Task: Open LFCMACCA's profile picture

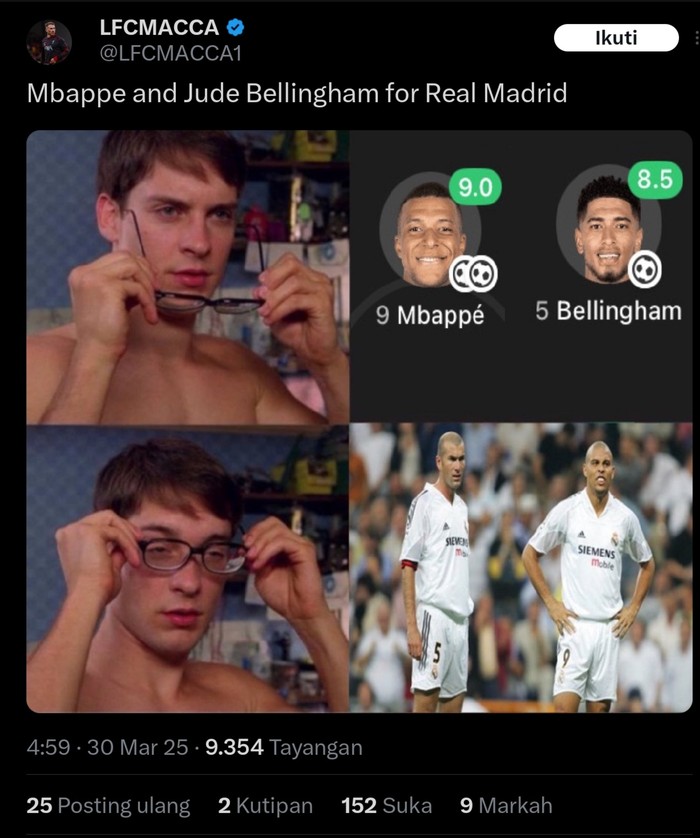Action: [48, 41]
